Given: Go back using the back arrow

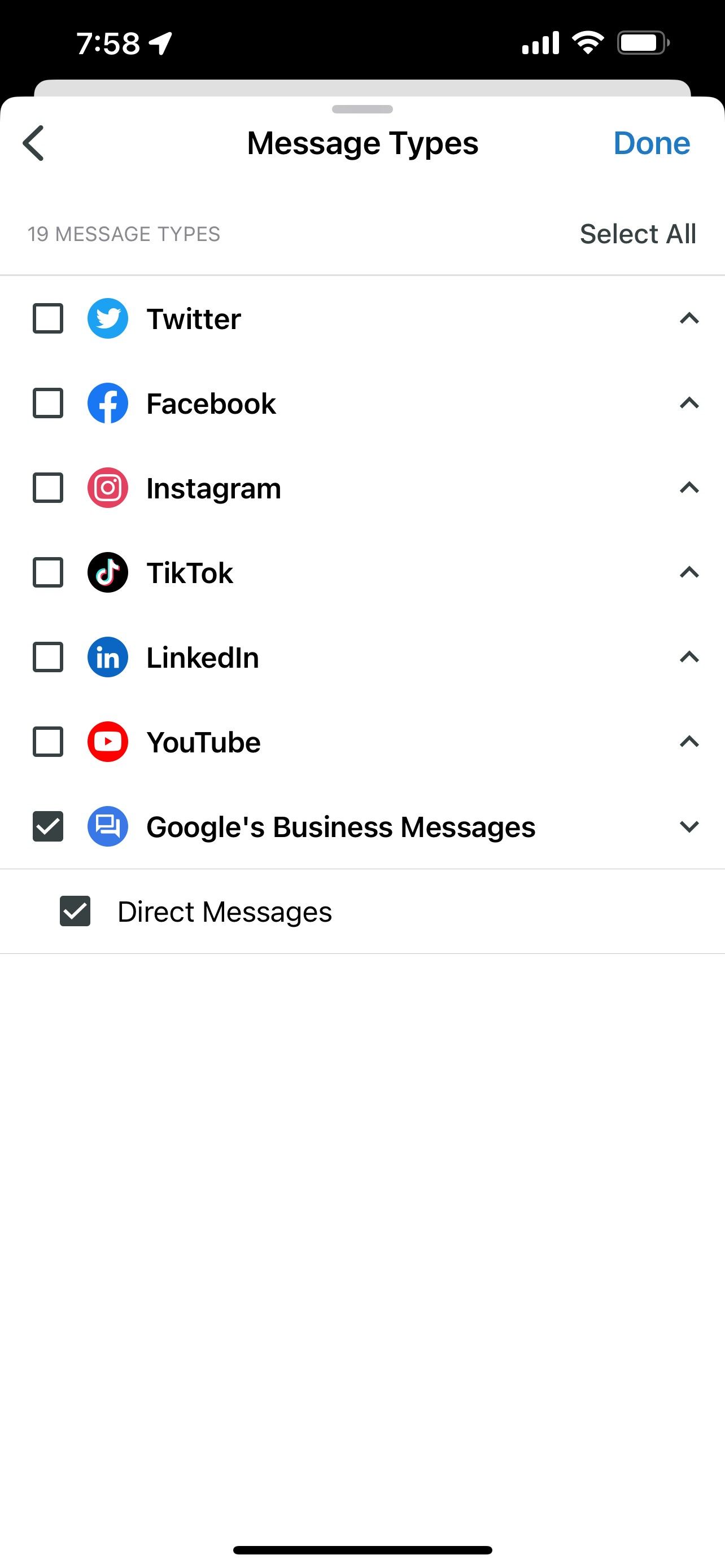Looking at the screenshot, I should (x=33, y=143).
